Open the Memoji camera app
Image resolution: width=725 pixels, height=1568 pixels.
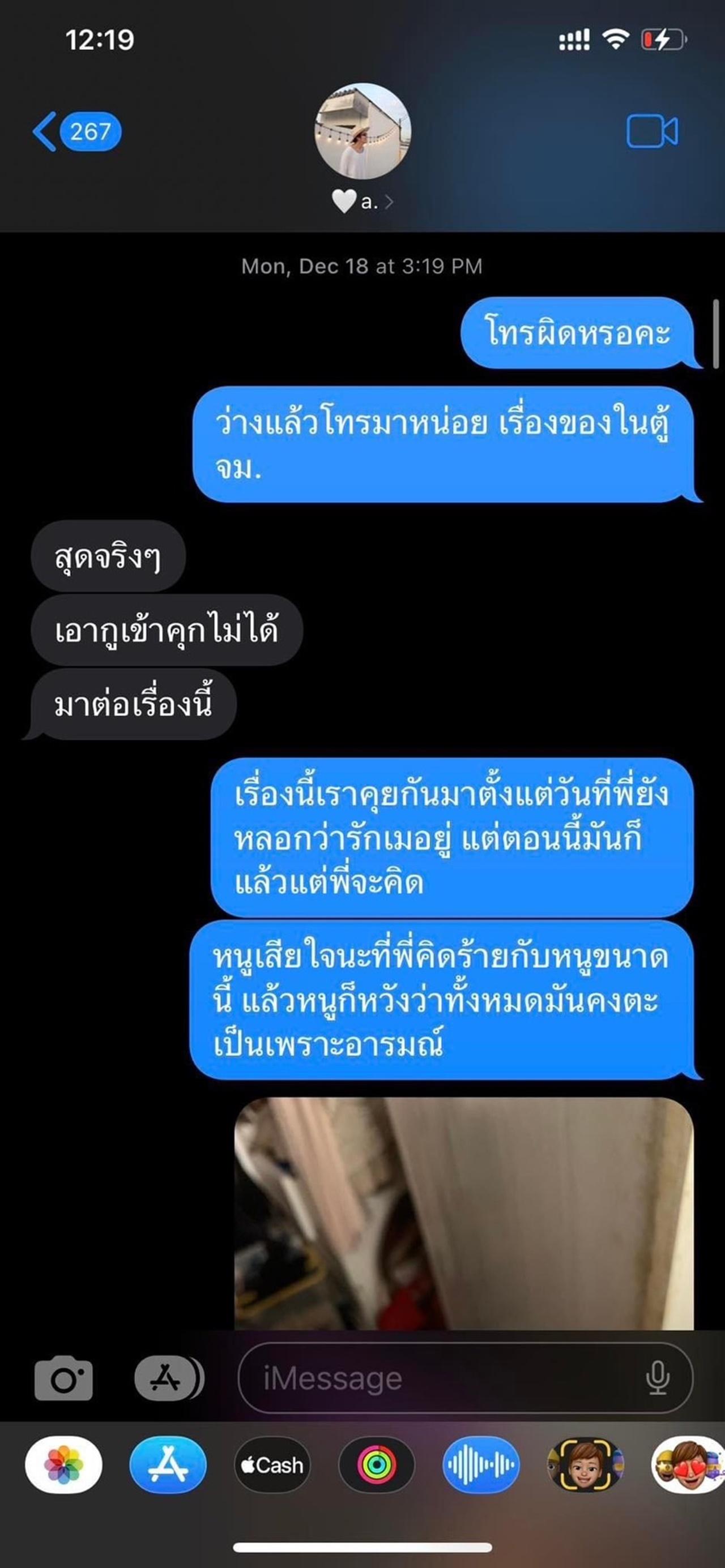tap(585, 1464)
